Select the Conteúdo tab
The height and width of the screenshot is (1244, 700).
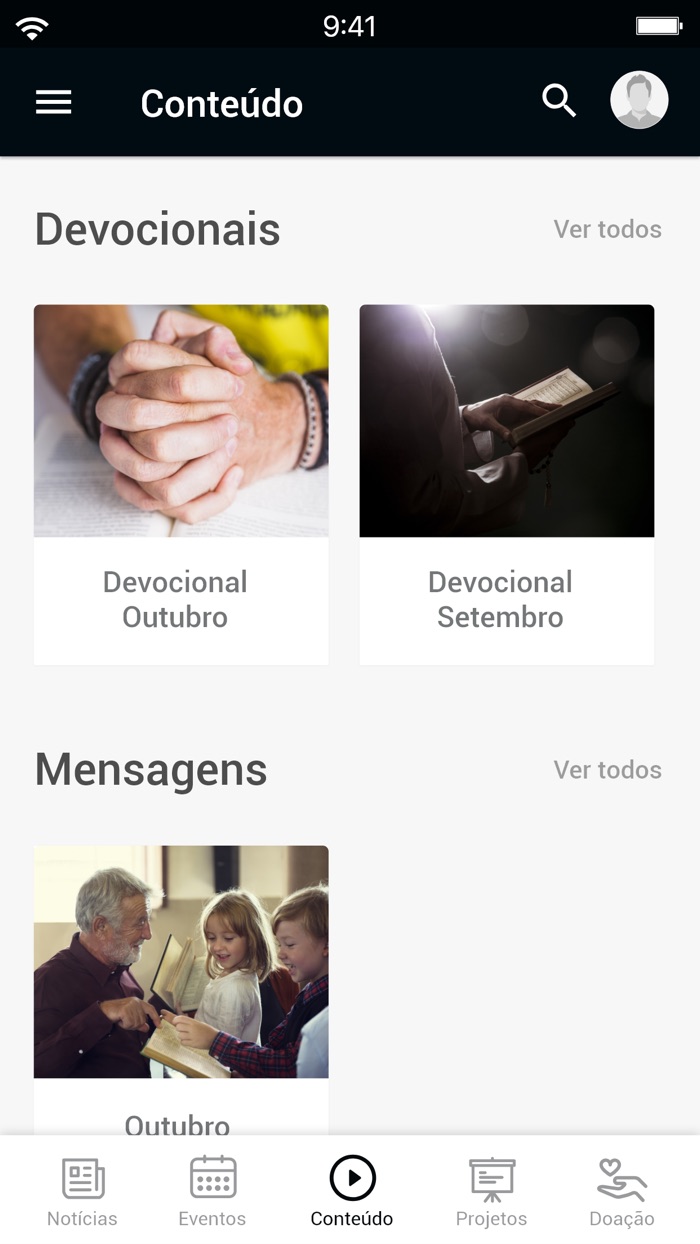click(352, 1191)
